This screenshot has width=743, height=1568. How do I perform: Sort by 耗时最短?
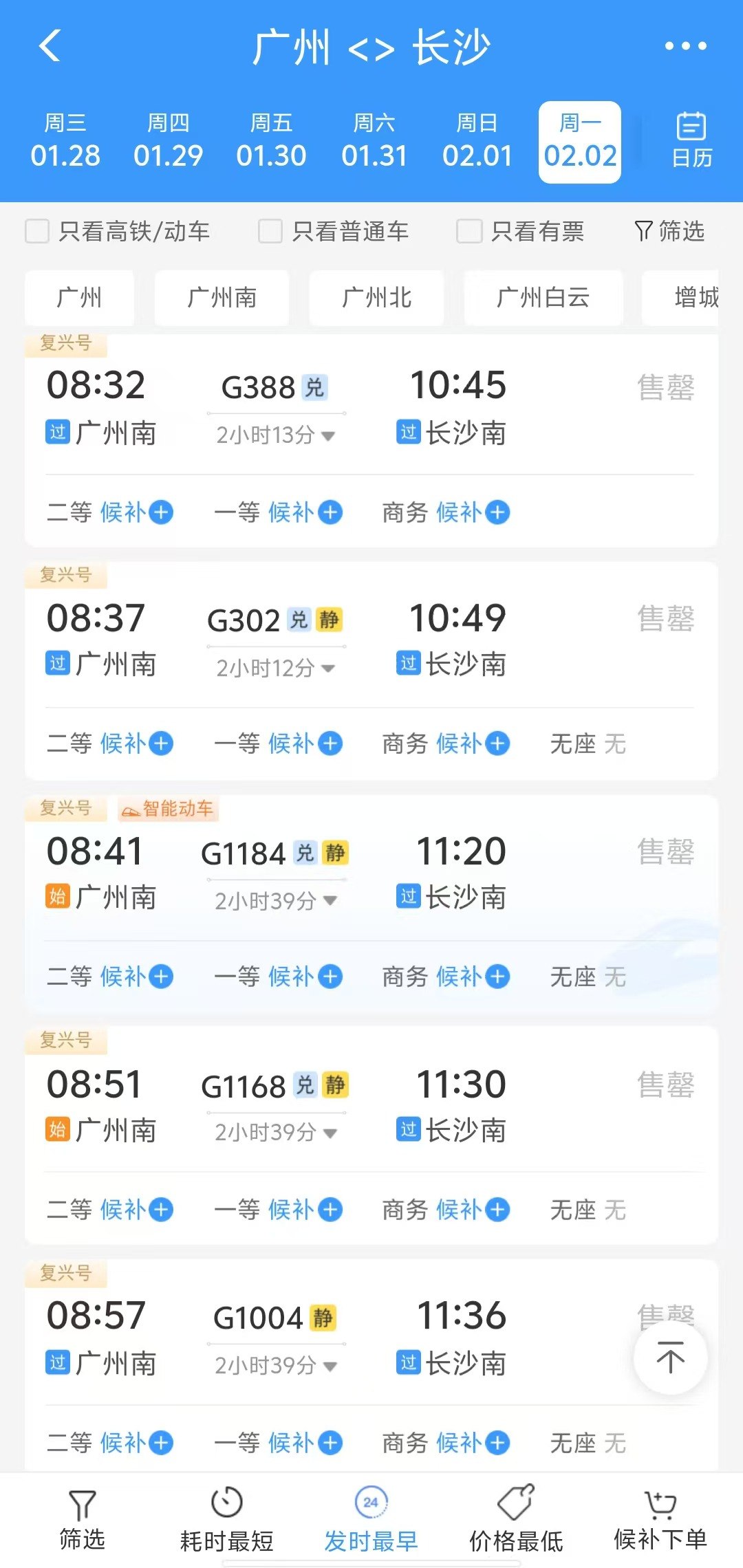[226, 1520]
